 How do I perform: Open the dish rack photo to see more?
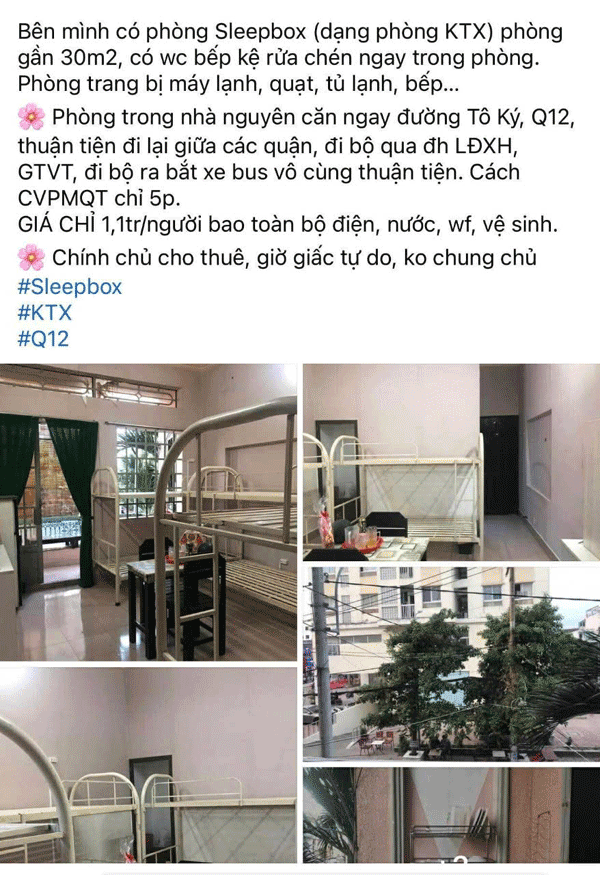[x=451, y=815]
